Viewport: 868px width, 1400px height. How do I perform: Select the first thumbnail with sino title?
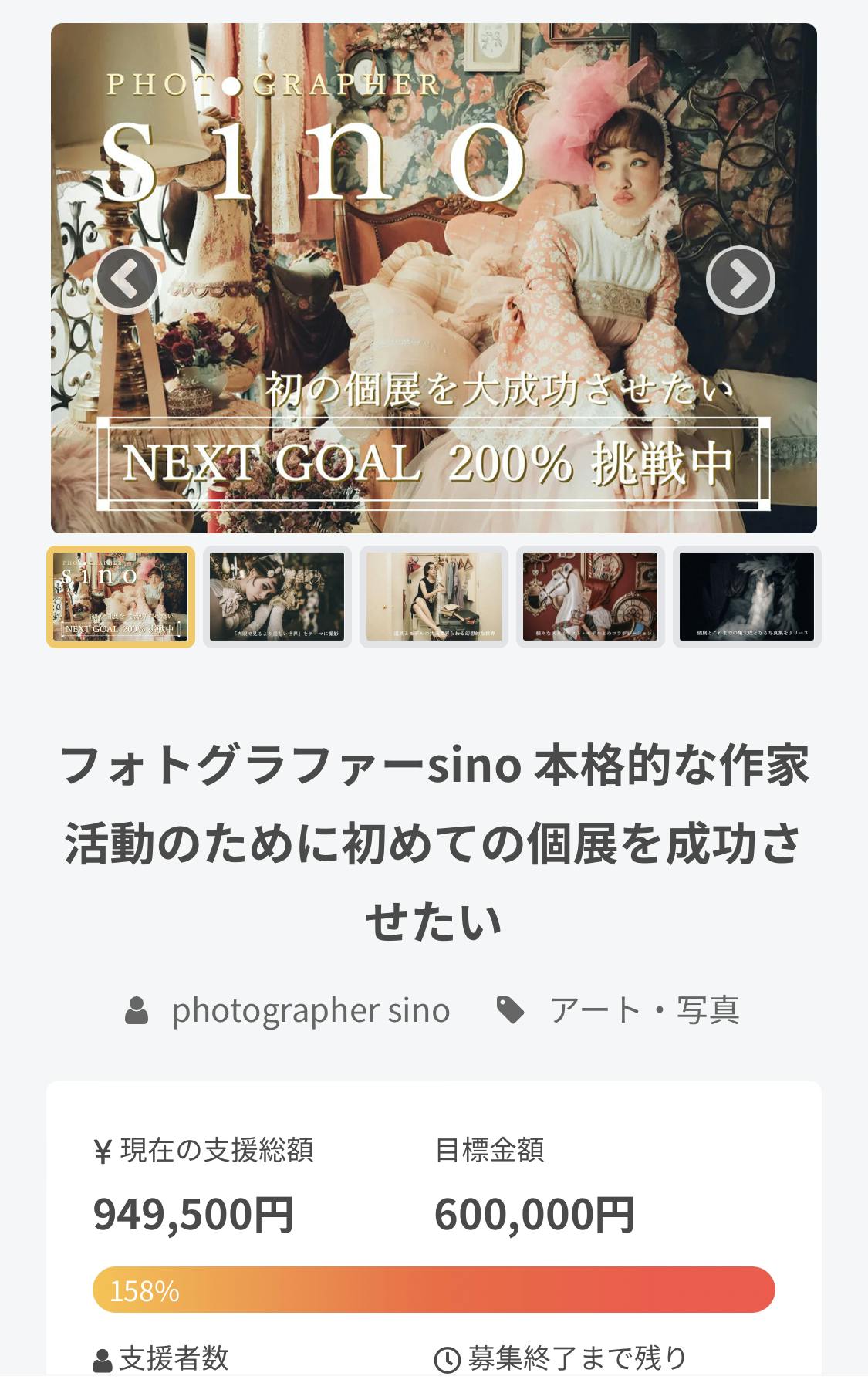click(121, 597)
